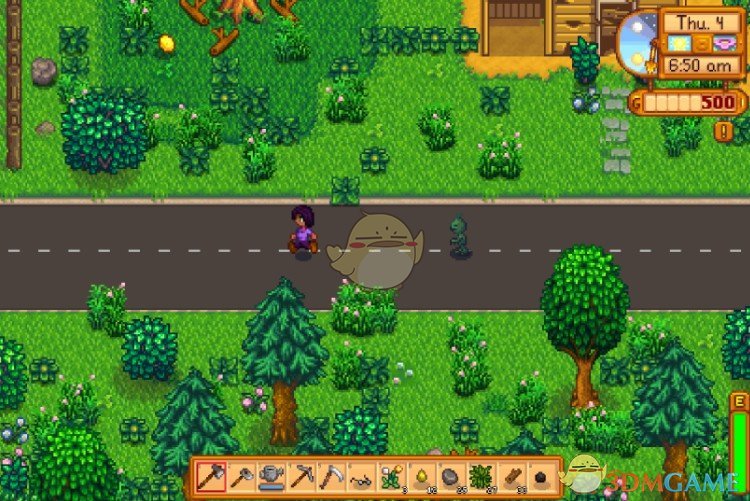Equip the pickaxe
The width and height of the screenshot is (750, 501).
(x=301, y=477)
